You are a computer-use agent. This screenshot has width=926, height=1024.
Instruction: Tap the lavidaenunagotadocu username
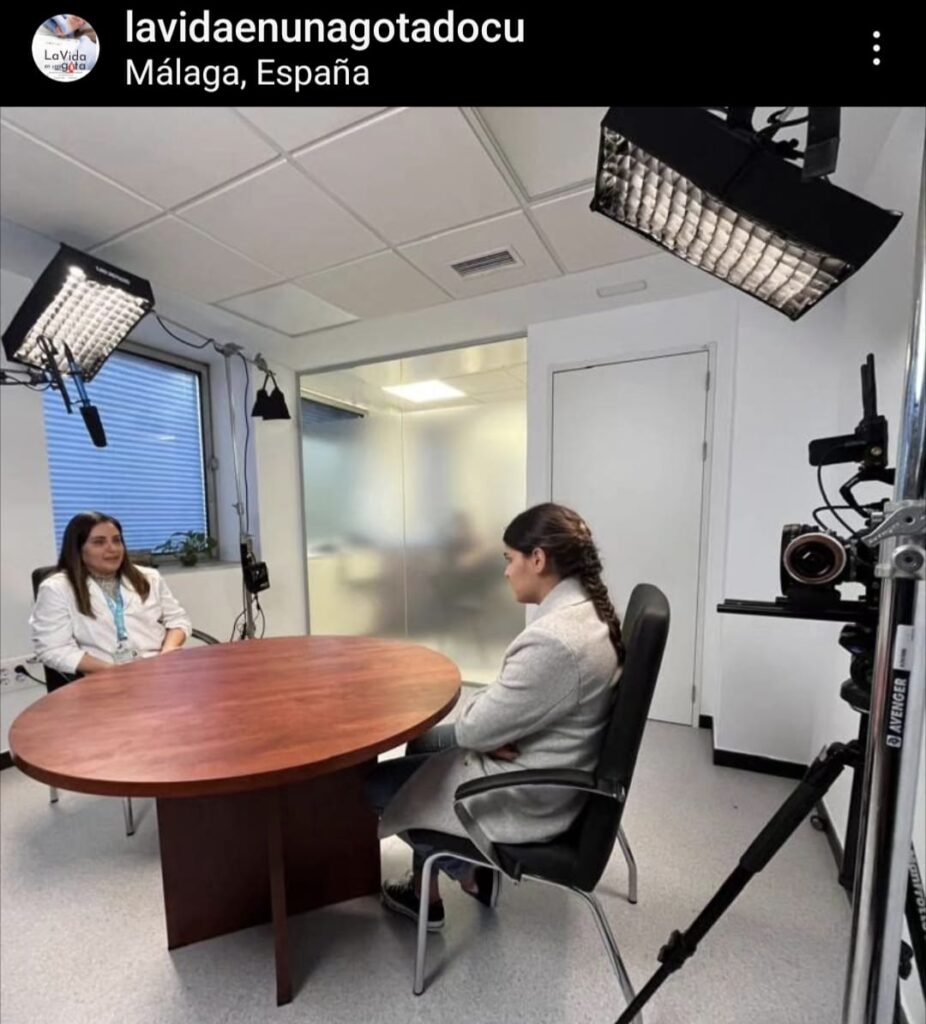pos(324,29)
